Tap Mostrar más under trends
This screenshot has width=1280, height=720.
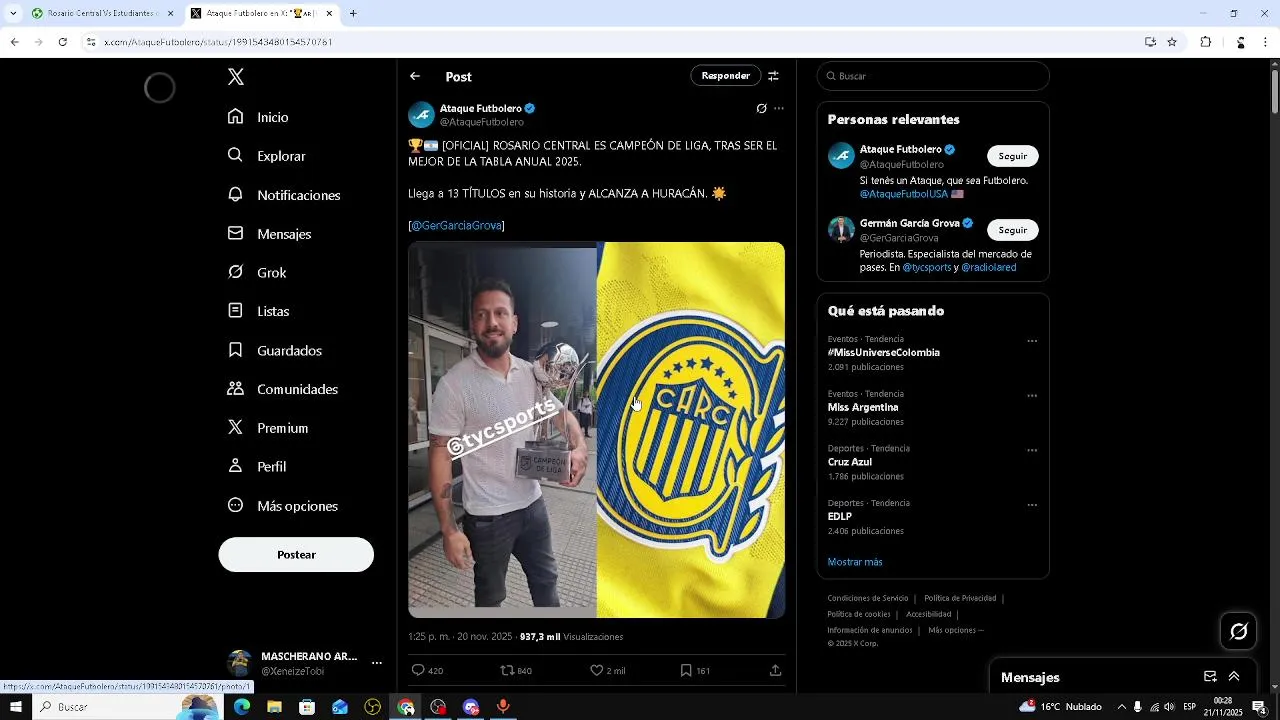pyautogui.click(x=855, y=562)
